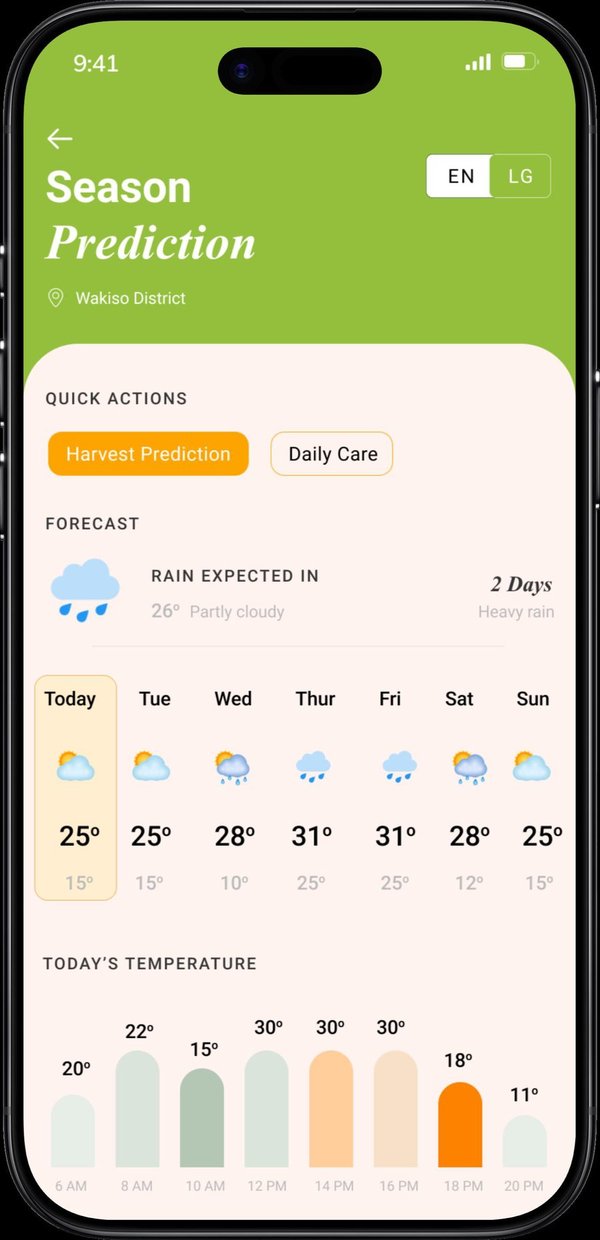
Task: Select the Today forecast card
Action: (76, 788)
